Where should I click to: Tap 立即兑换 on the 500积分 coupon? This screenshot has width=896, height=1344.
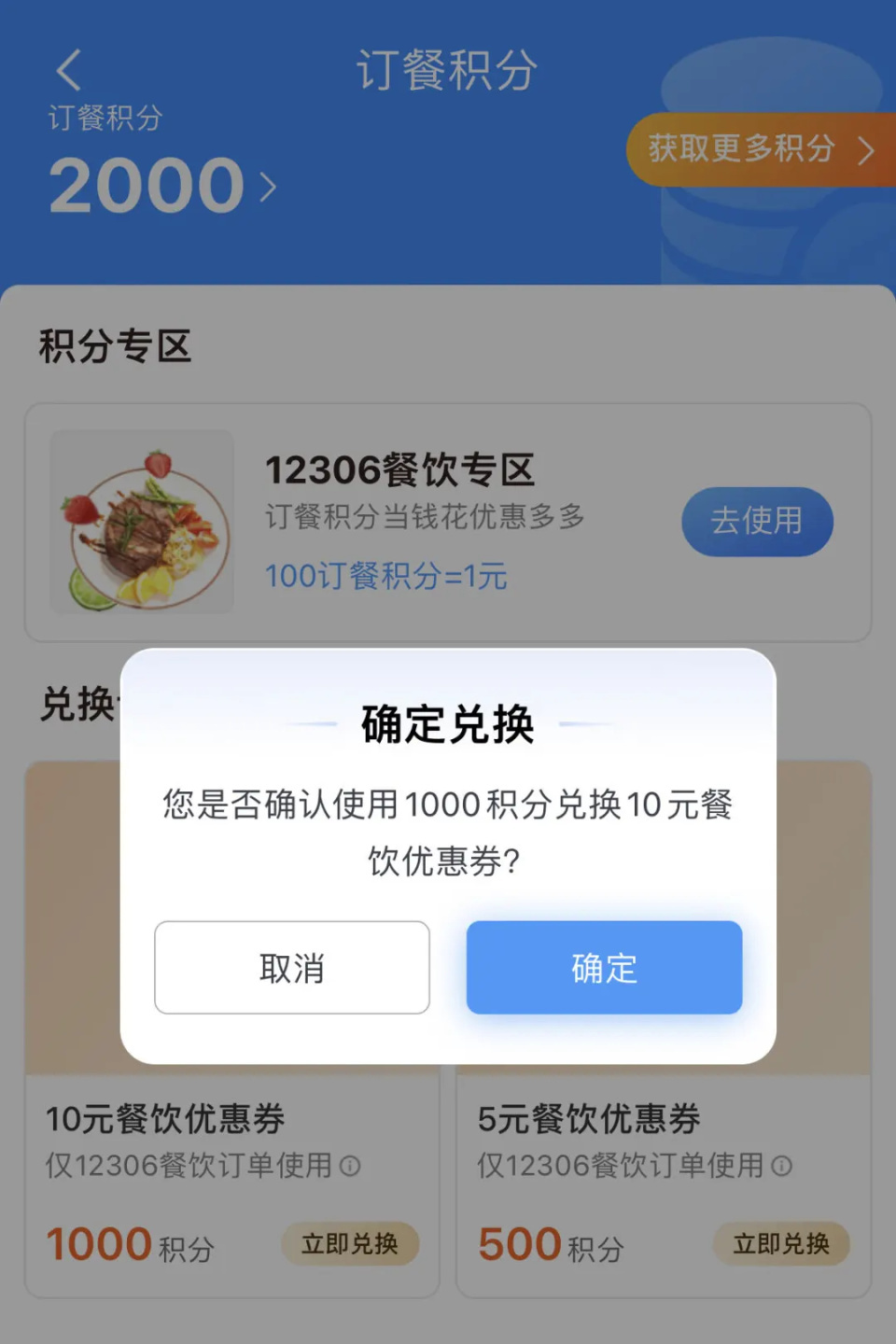coord(781,1244)
